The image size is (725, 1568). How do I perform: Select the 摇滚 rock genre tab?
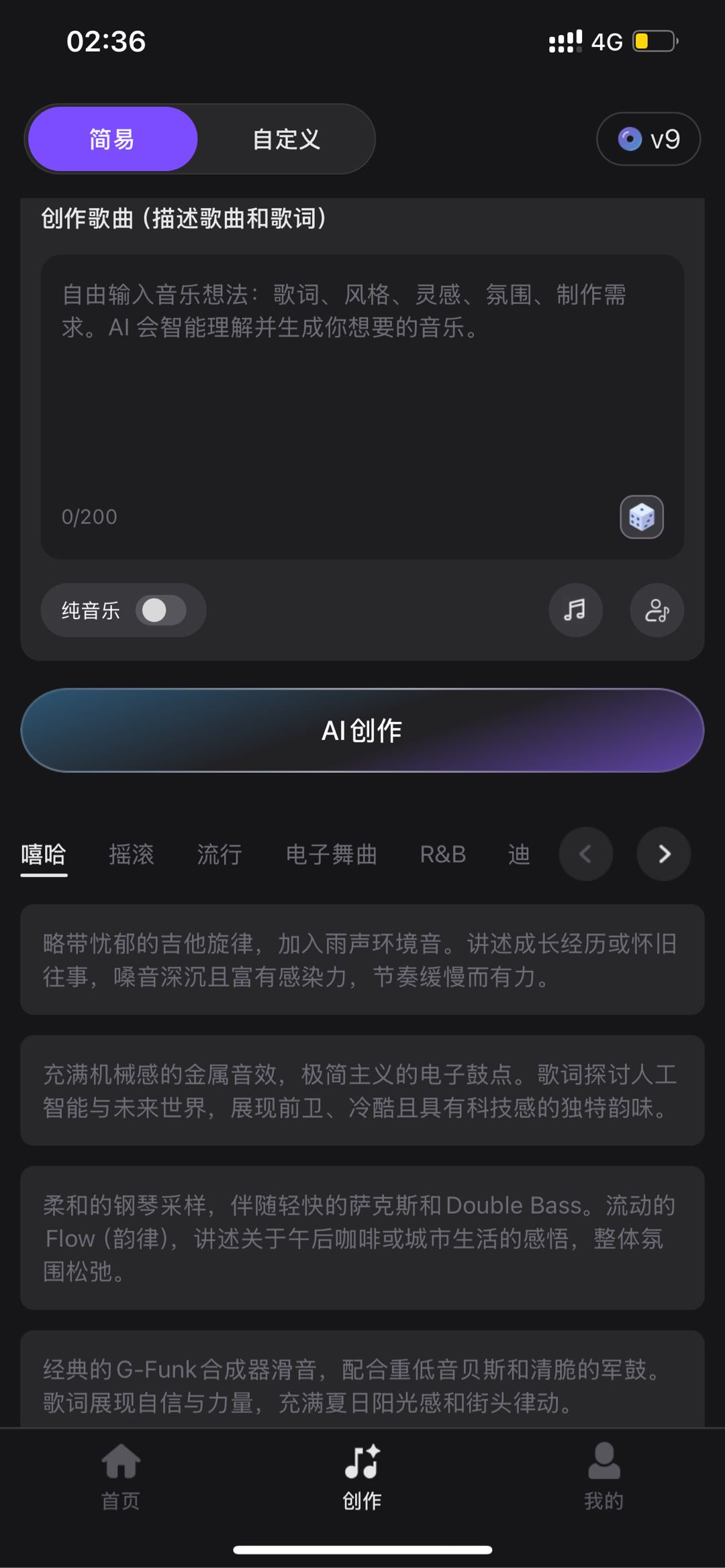point(132,853)
